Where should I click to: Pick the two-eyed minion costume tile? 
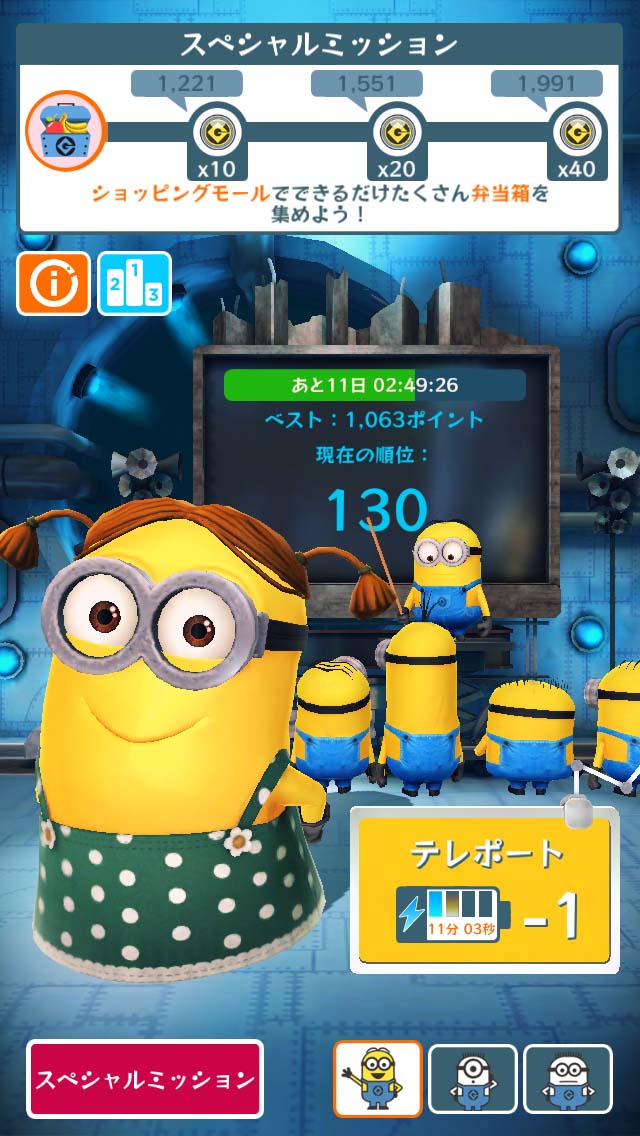tap(567, 1078)
